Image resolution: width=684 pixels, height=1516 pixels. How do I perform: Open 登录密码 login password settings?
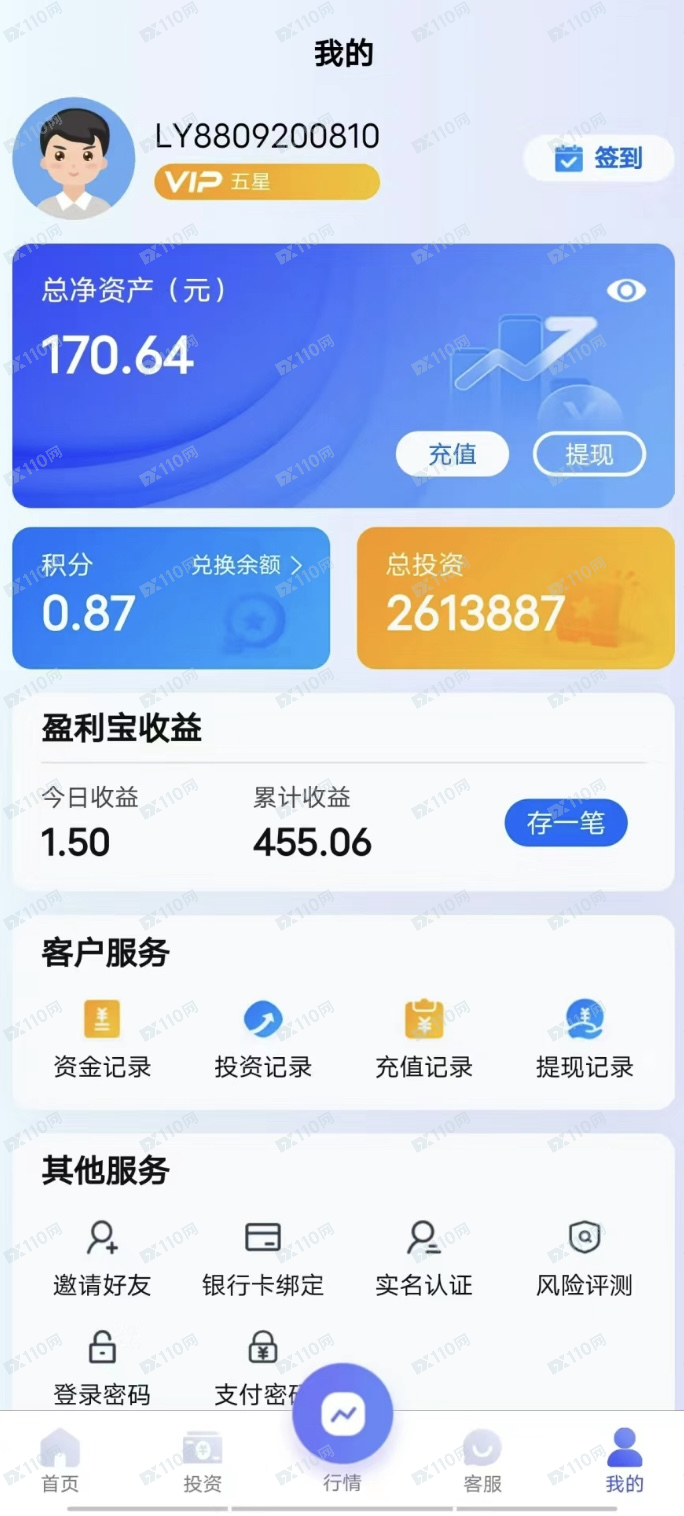(102, 1367)
